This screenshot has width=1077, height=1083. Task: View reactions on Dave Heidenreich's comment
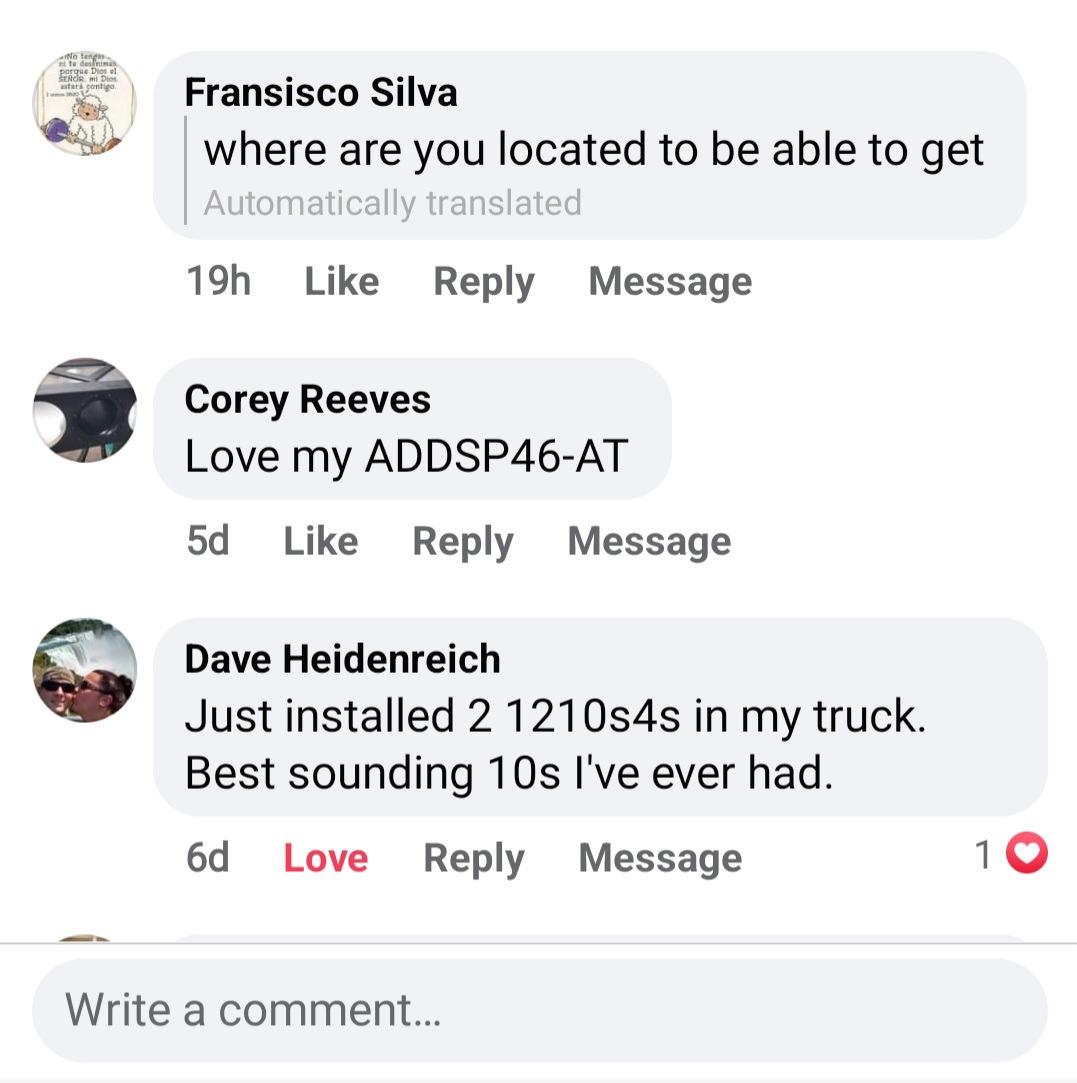1012,855
